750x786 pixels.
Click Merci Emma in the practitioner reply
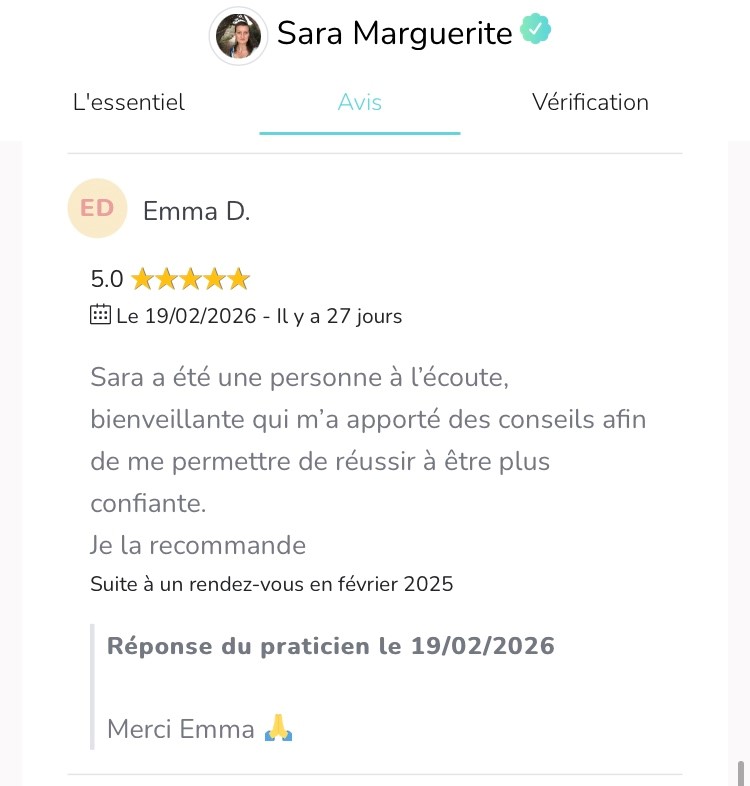tap(180, 730)
